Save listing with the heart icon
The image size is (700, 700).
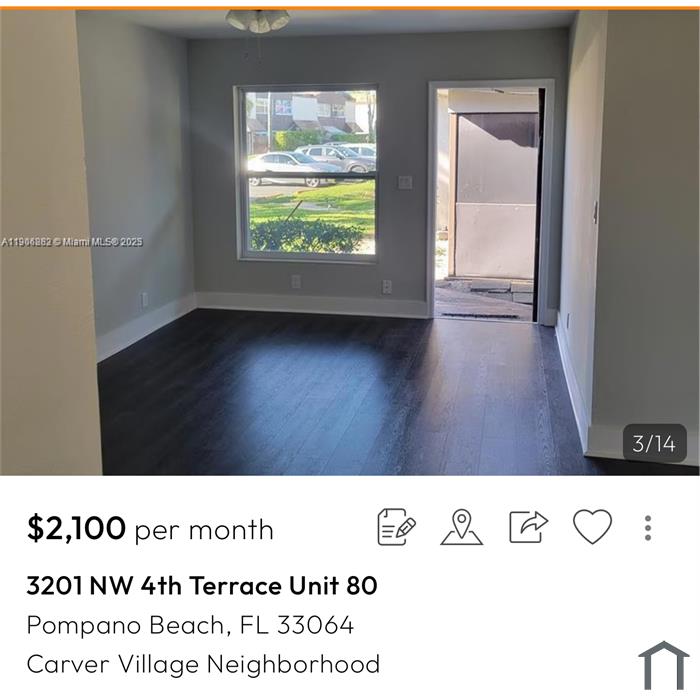(x=592, y=527)
